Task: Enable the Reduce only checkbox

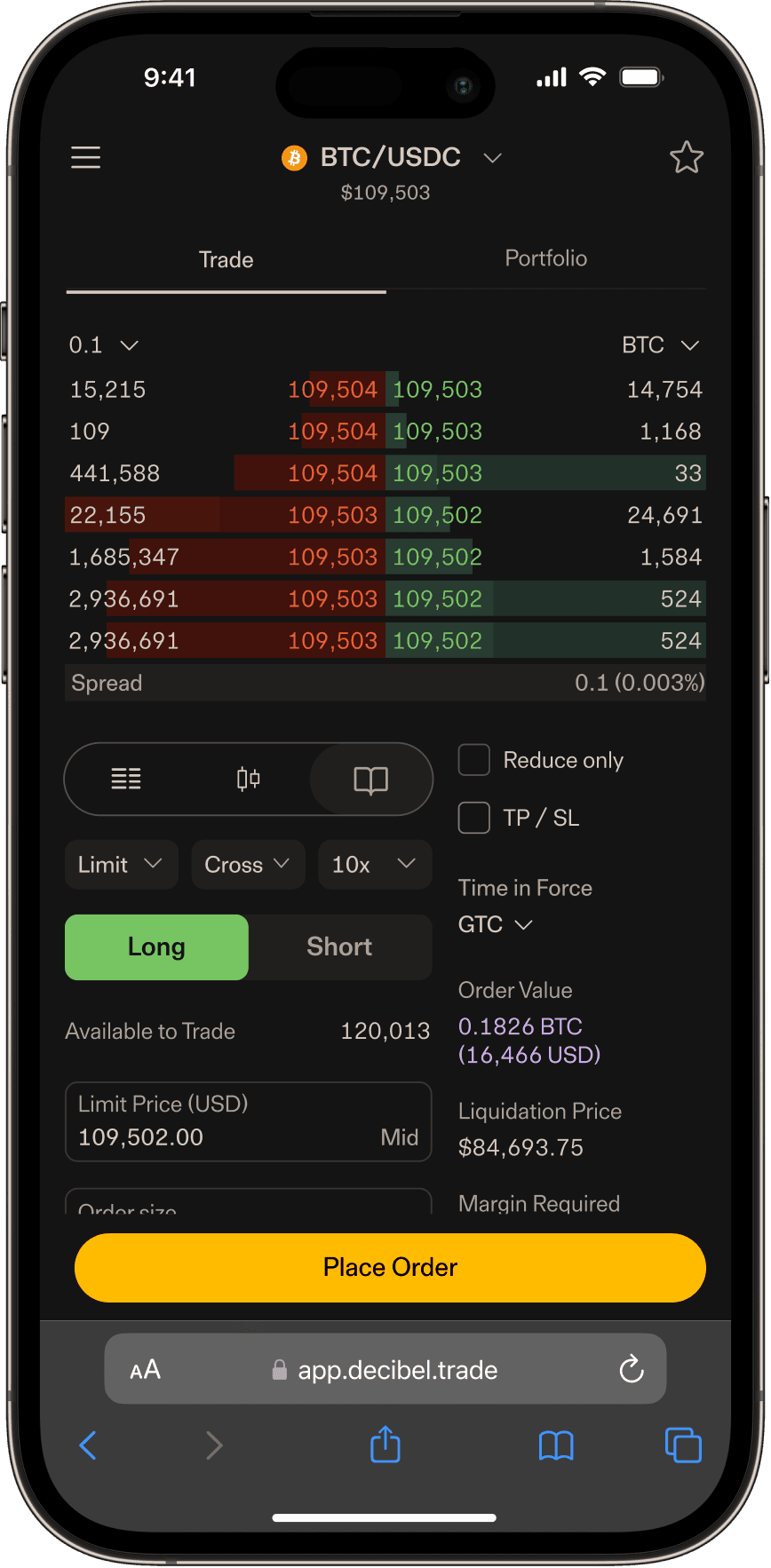Action: click(473, 759)
